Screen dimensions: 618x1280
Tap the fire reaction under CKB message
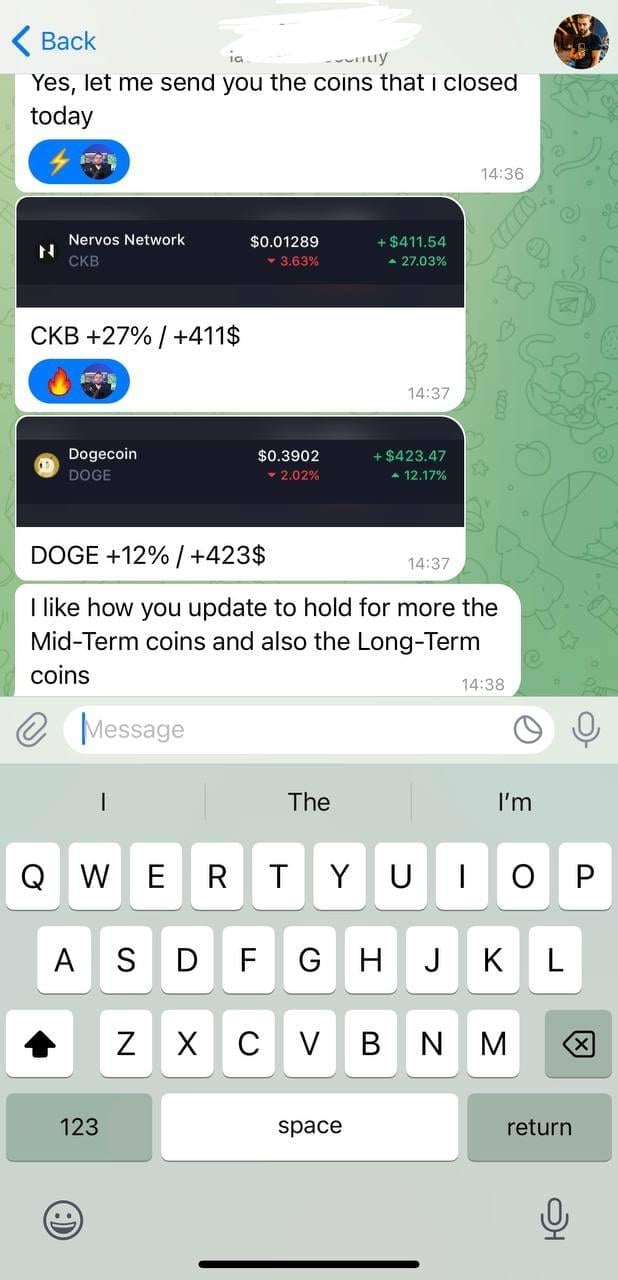60,381
